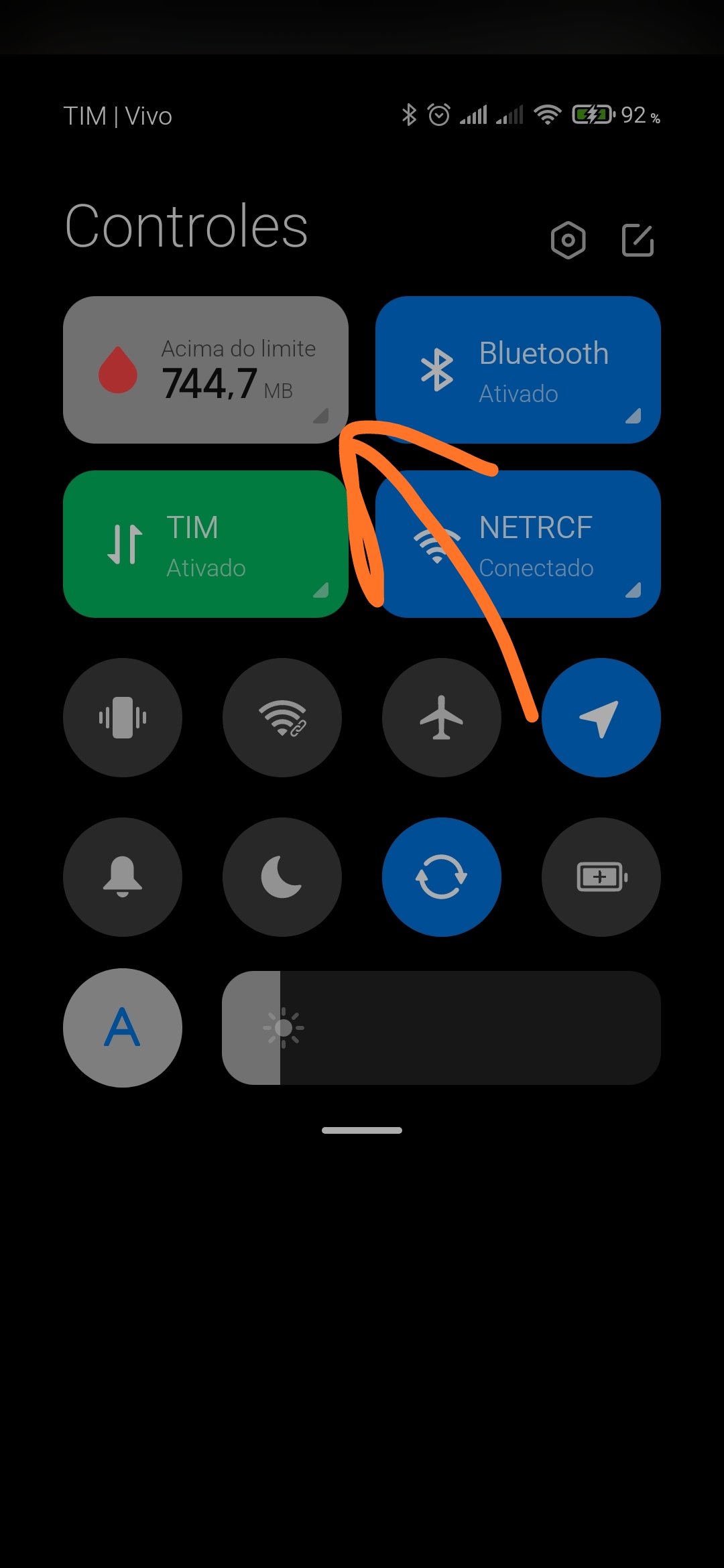Turn on Do Not Disturb moon toggle
Viewport: 724px width, 1568px height.
(x=282, y=877)
